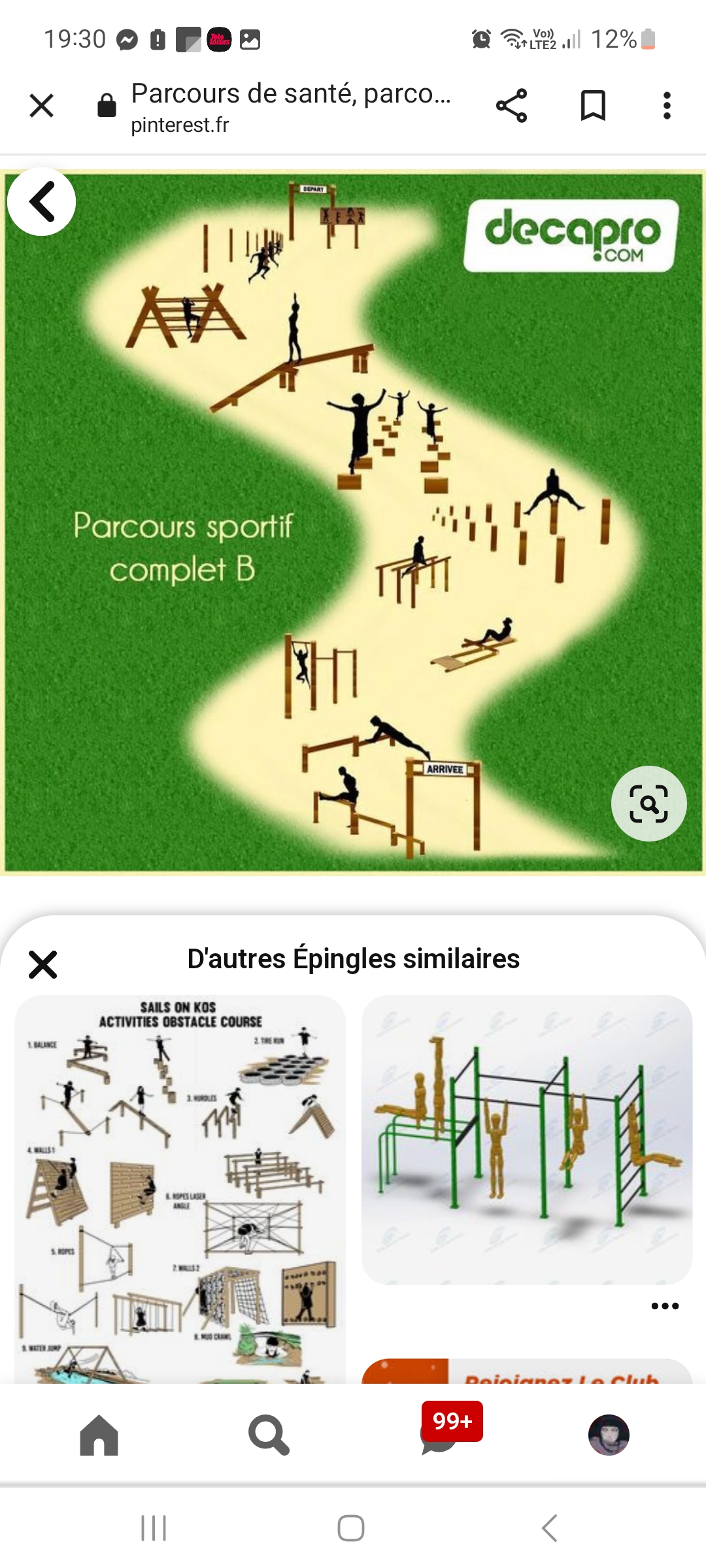The width and height of the screenshot is (706, 1568).
Task: Dismiss the similar pins panel
Action: (x=43, y=964)
